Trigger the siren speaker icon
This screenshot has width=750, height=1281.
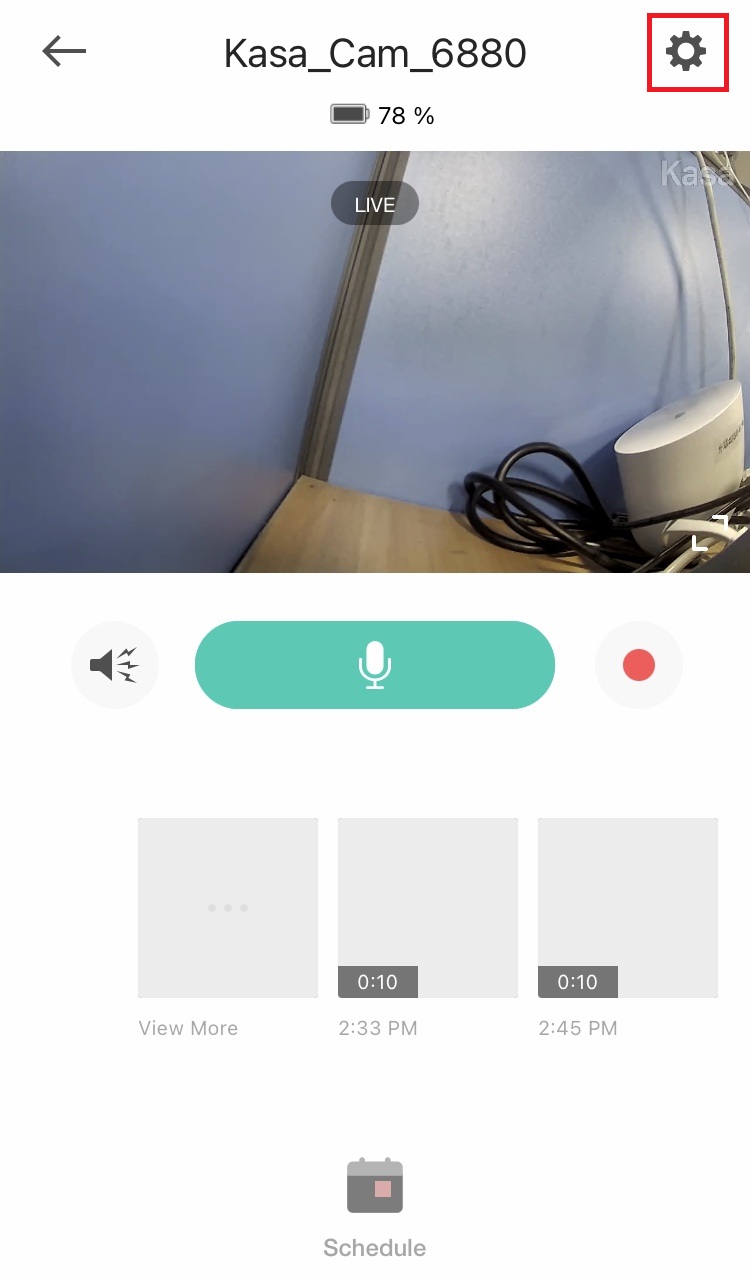(115, 665)
